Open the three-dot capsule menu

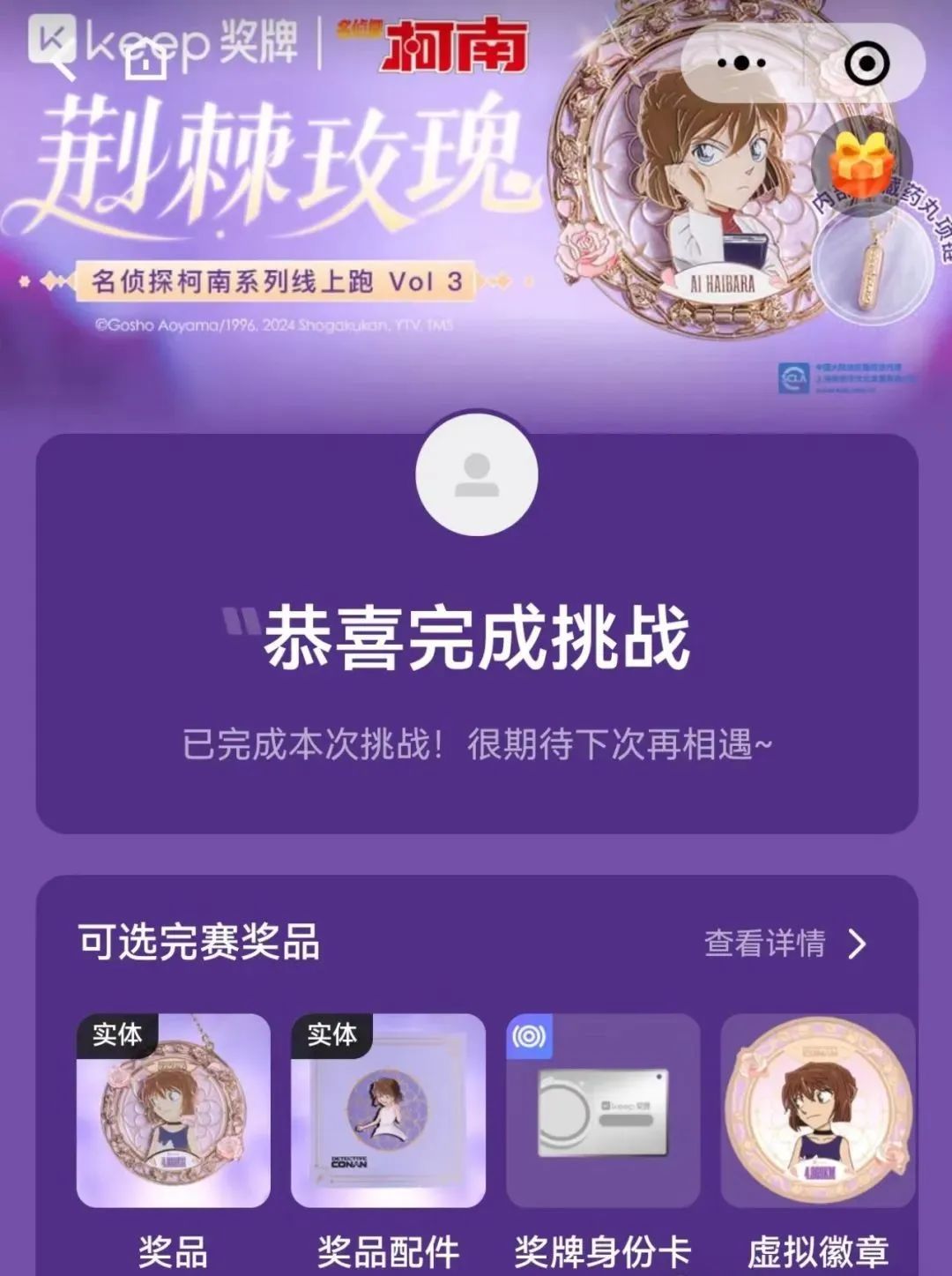[x=741, y=63]
